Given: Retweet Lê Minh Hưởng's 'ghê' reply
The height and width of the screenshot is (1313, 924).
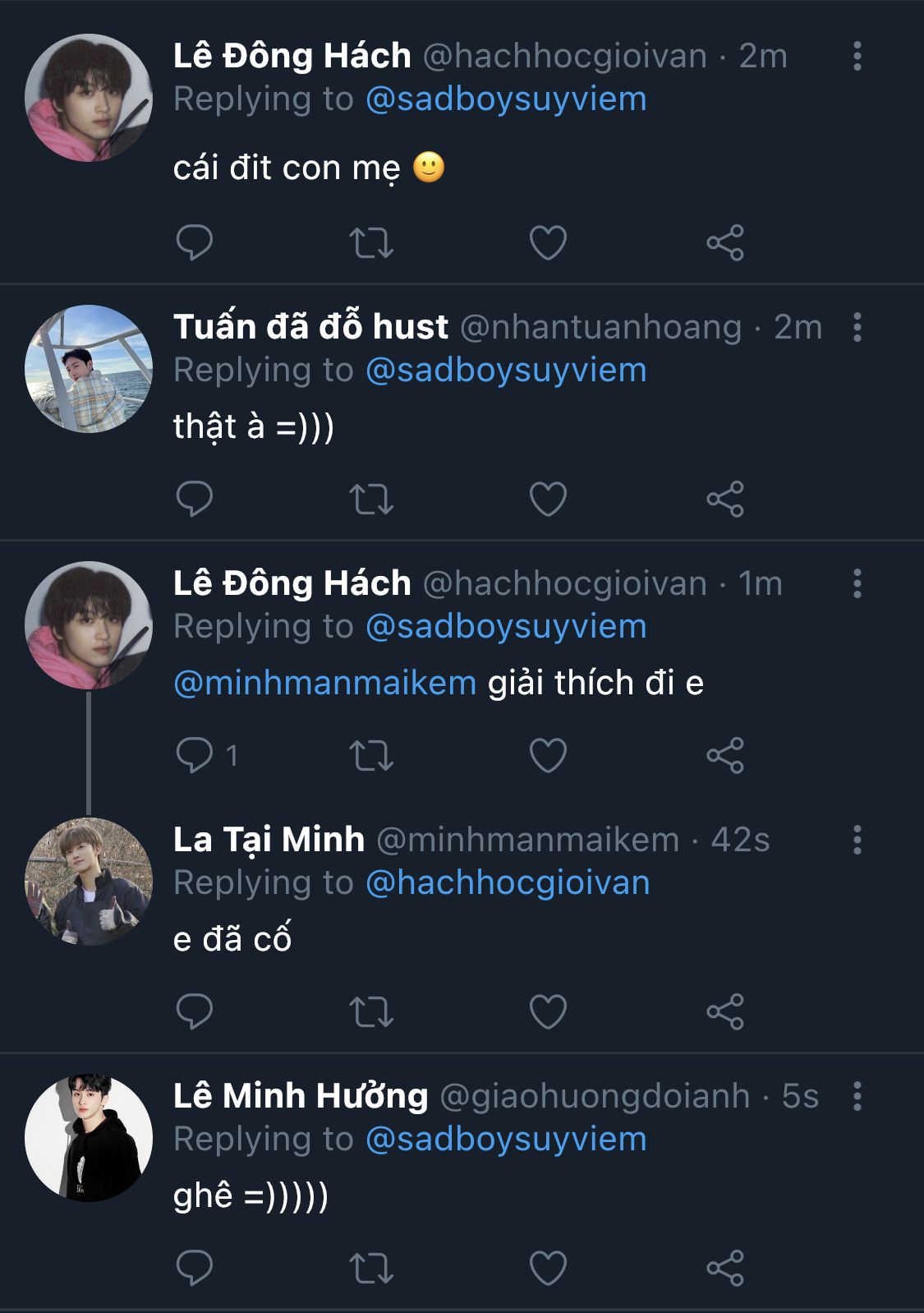Looking at the screenshot, I should [x=371, y=1267].
